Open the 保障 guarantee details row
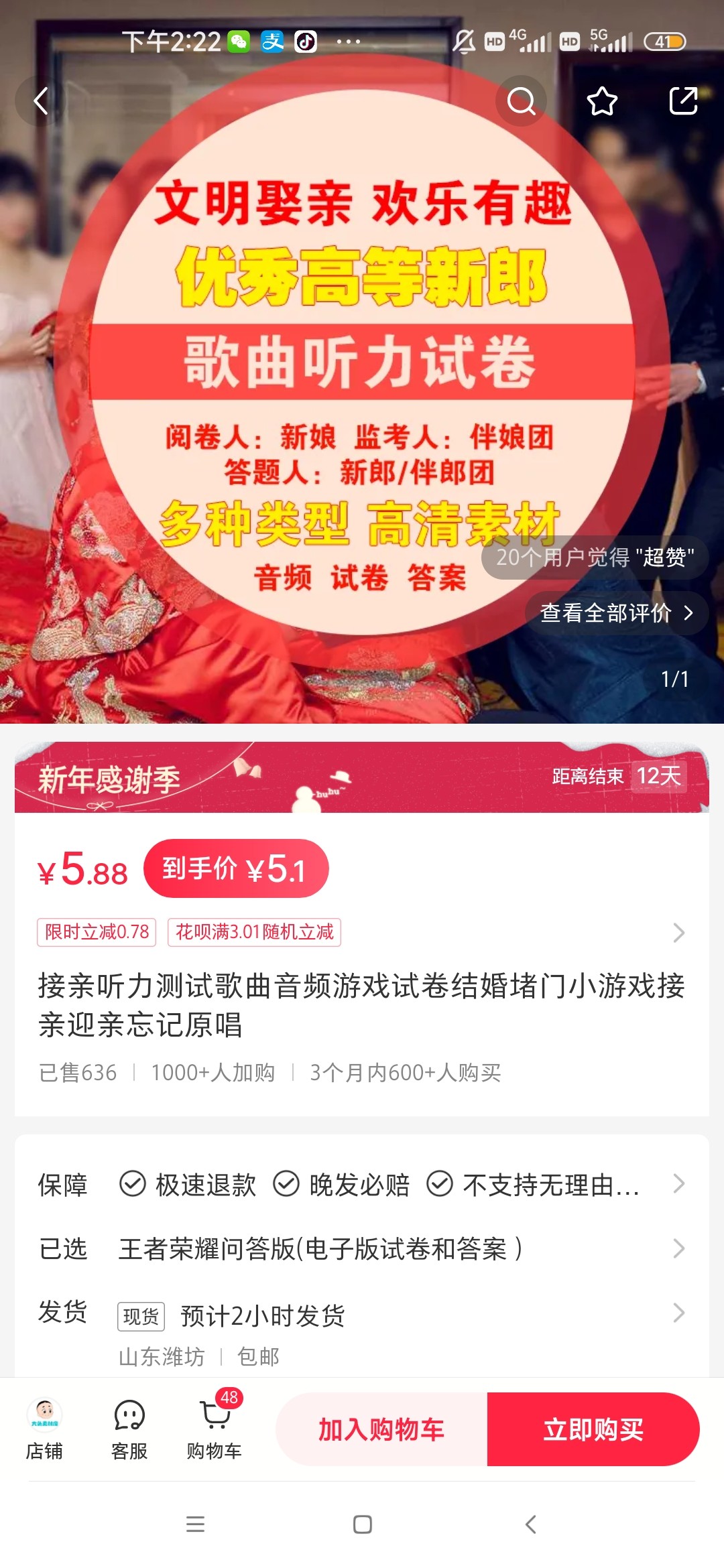The width and height of the screenshot is (724, 1568). 362,1184
